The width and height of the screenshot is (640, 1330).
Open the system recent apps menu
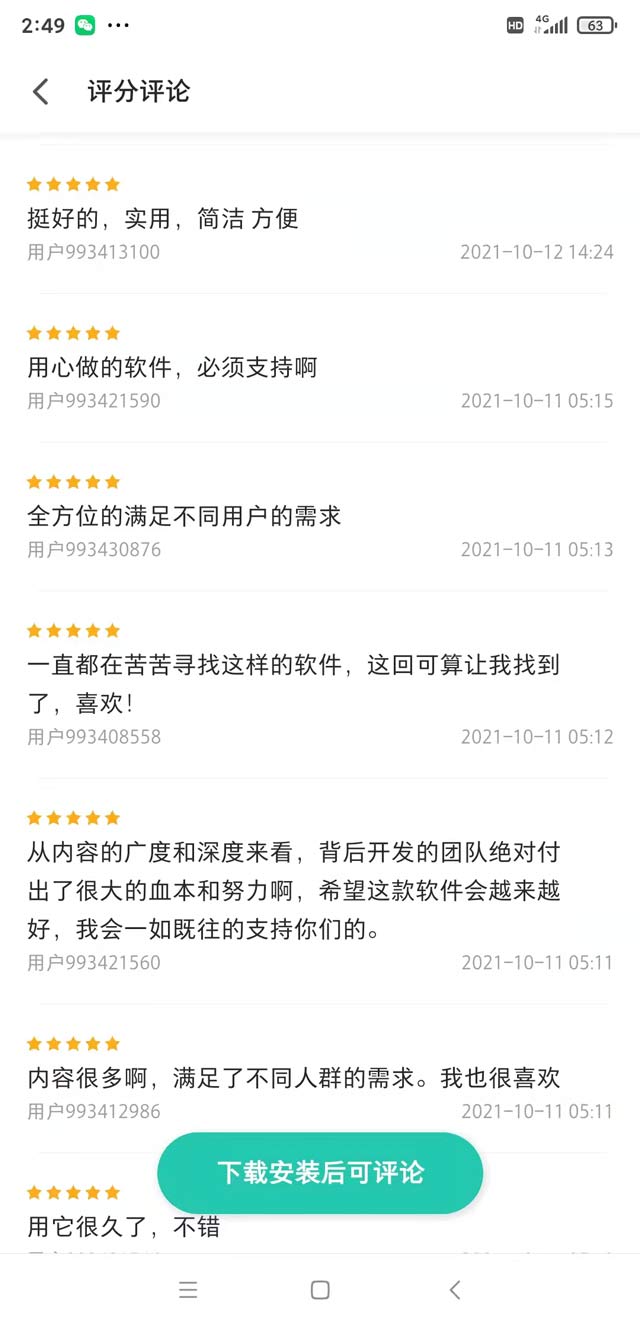[x=188, y=1290]
